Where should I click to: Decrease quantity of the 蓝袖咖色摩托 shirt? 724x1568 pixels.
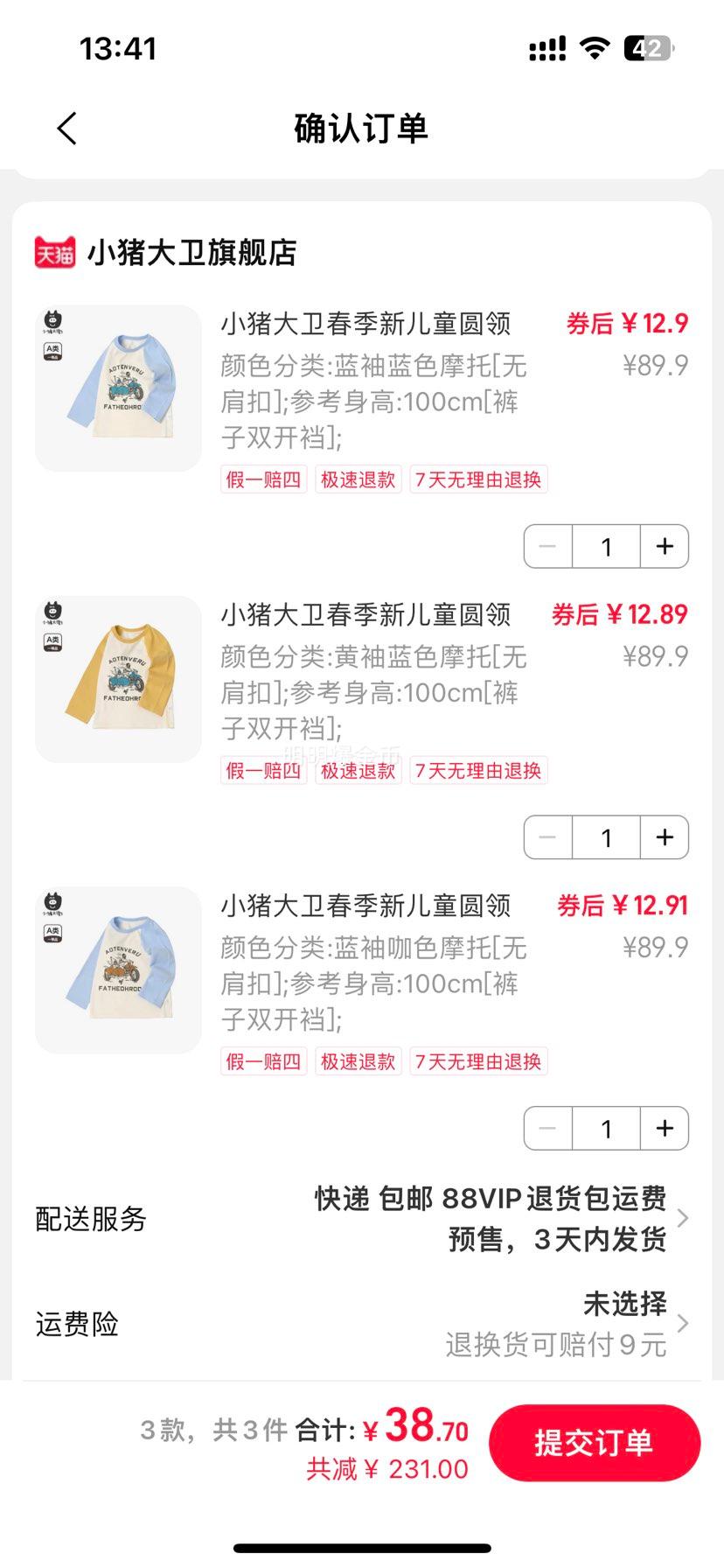(x=548, y=1129)
